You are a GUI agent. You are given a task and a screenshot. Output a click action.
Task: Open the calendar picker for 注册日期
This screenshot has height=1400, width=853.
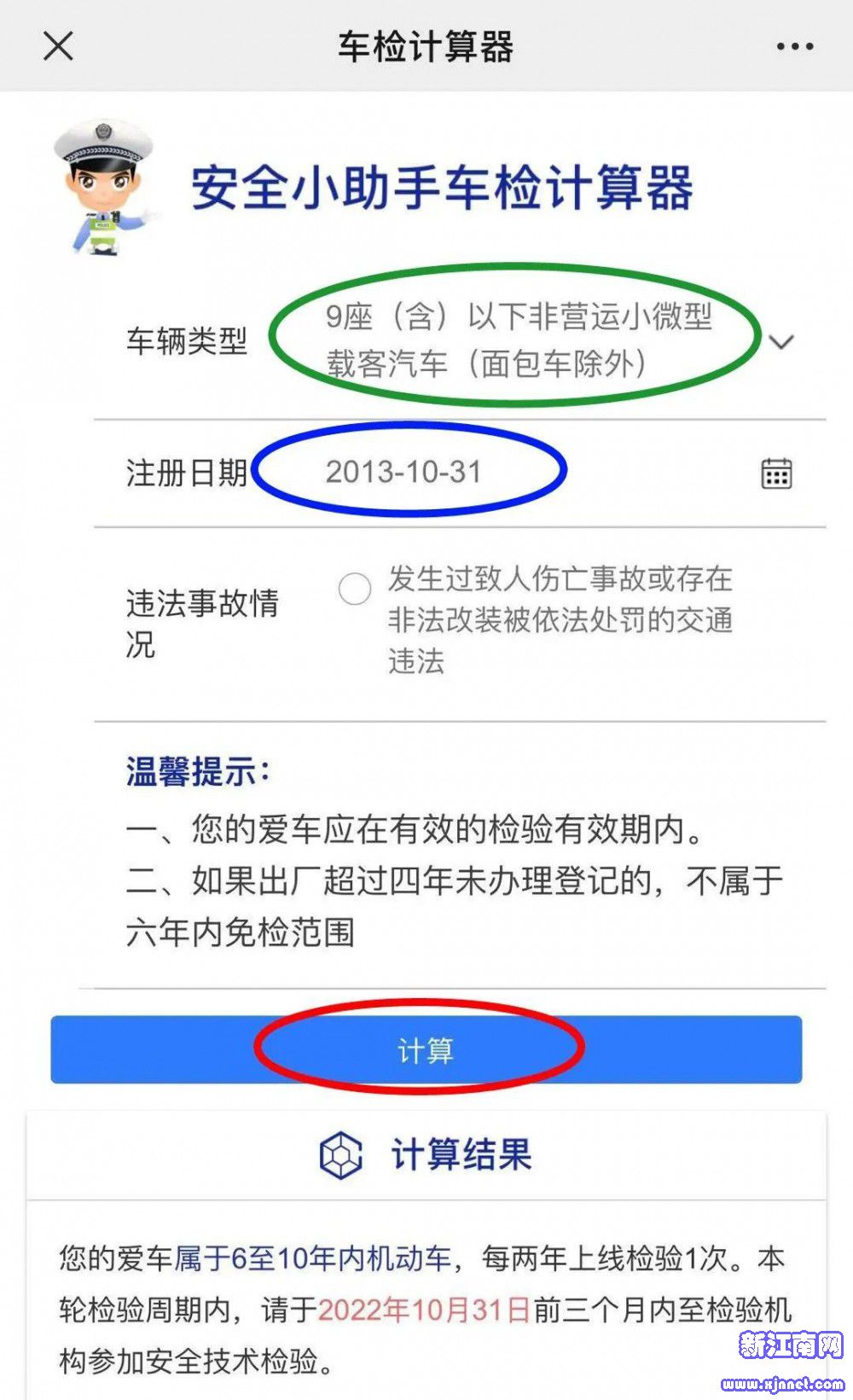point(775,473)
